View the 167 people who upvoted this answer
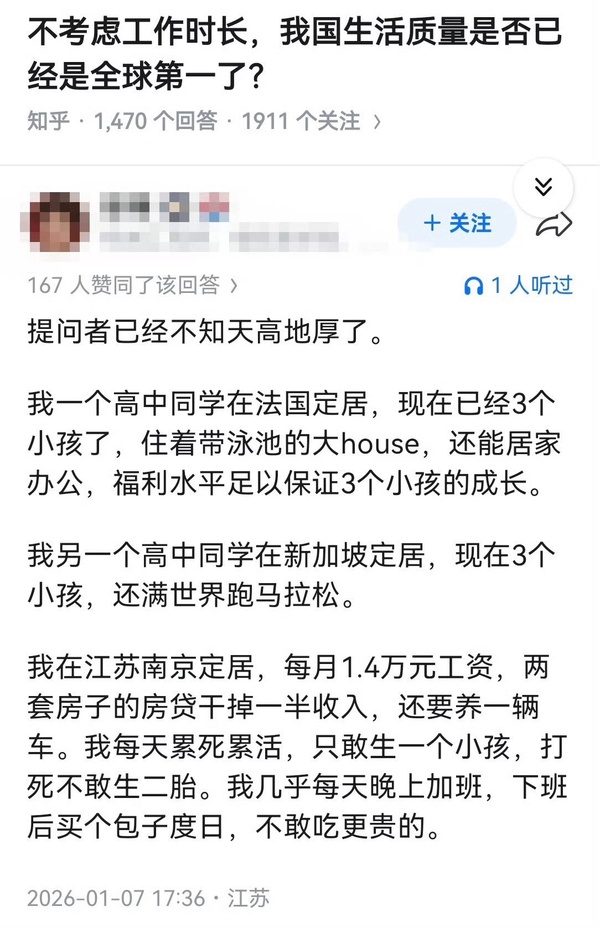The width and height of the screenshot is (600, 927). [x=133, y=285]
